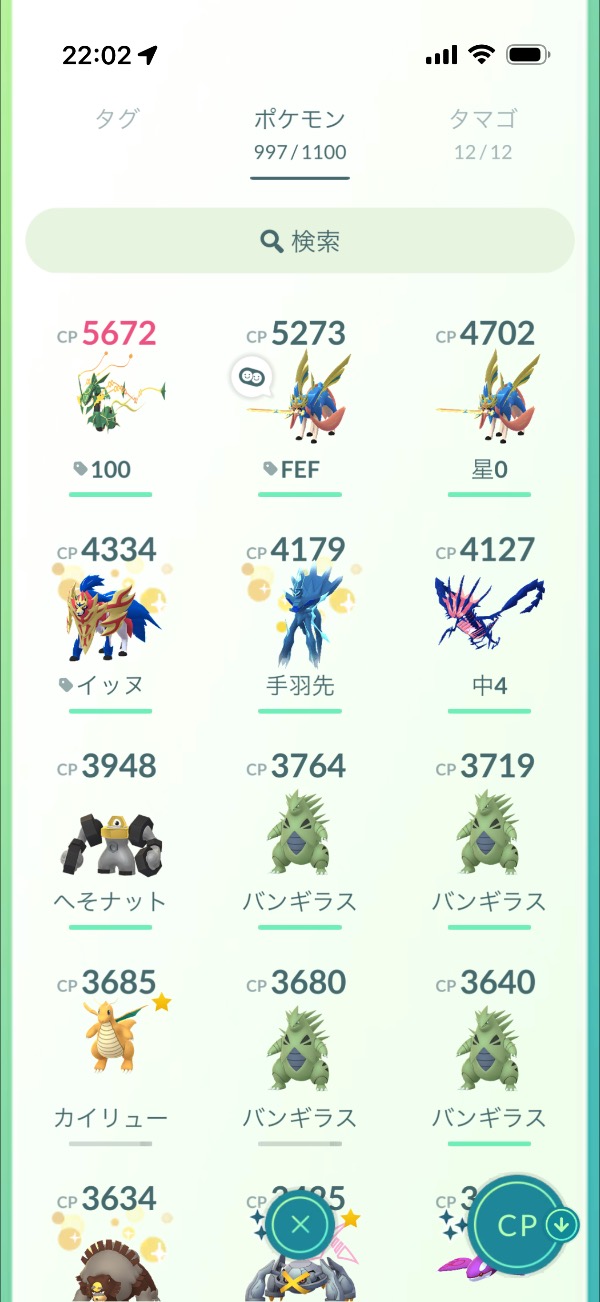The image size is (600, 1302).
Task: Open the CP 3764 バンギラス
Action: 300,830
